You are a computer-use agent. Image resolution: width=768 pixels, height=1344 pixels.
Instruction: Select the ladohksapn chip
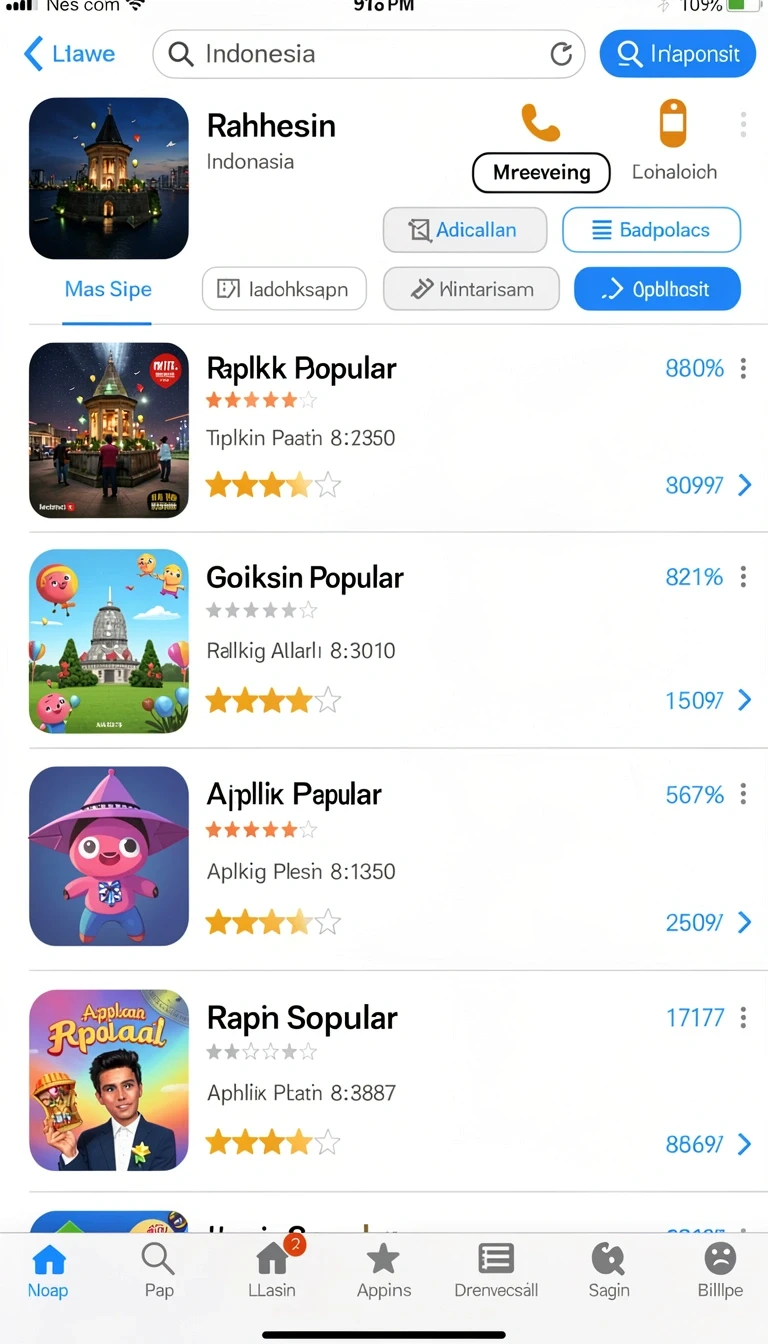tap(284, 290)
